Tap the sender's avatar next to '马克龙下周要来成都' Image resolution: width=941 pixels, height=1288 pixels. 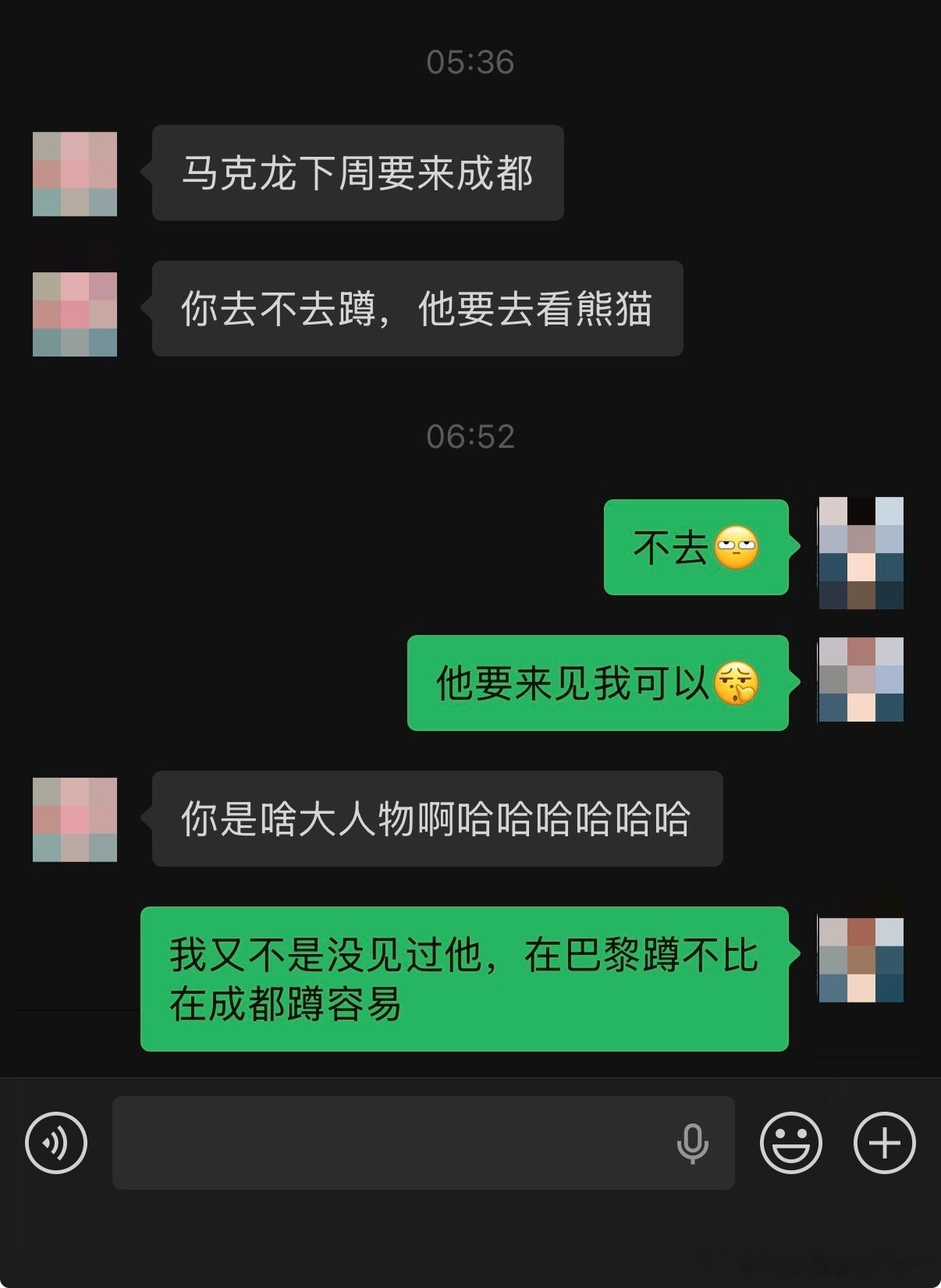pos(74,172)
